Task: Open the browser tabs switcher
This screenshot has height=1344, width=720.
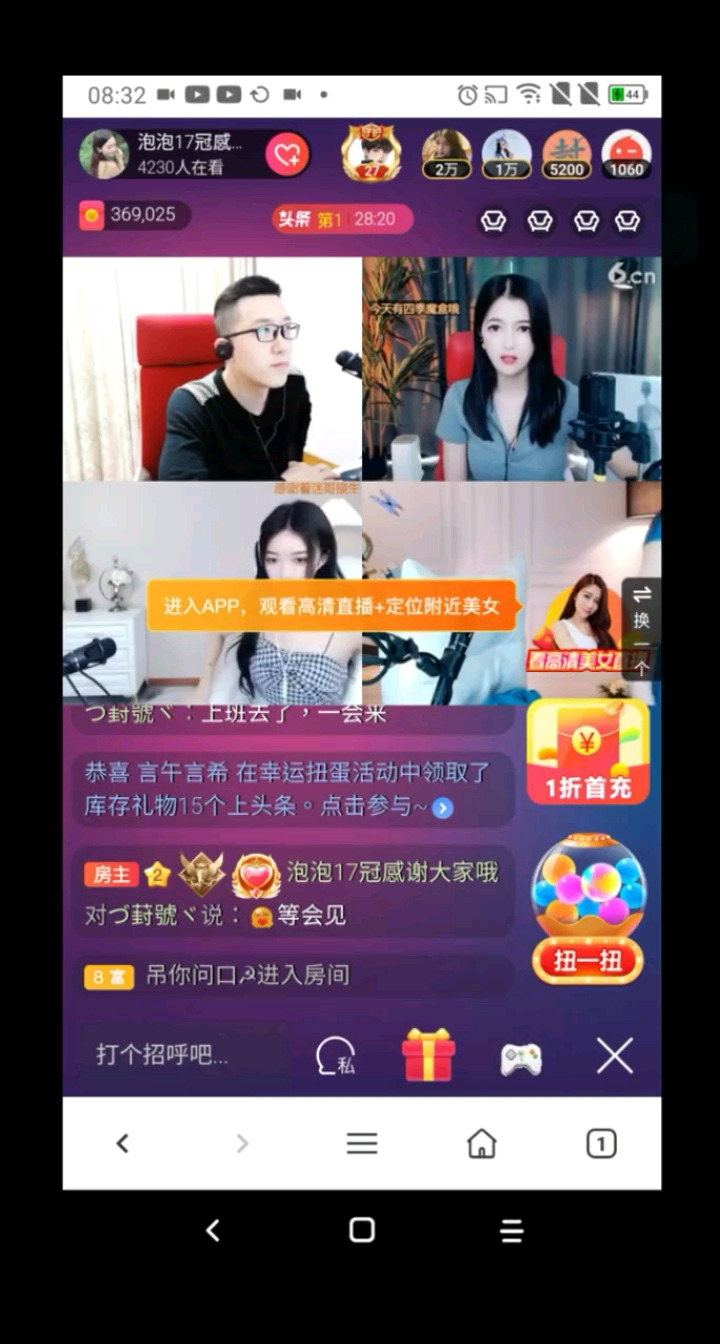Action: (601, 1143)
